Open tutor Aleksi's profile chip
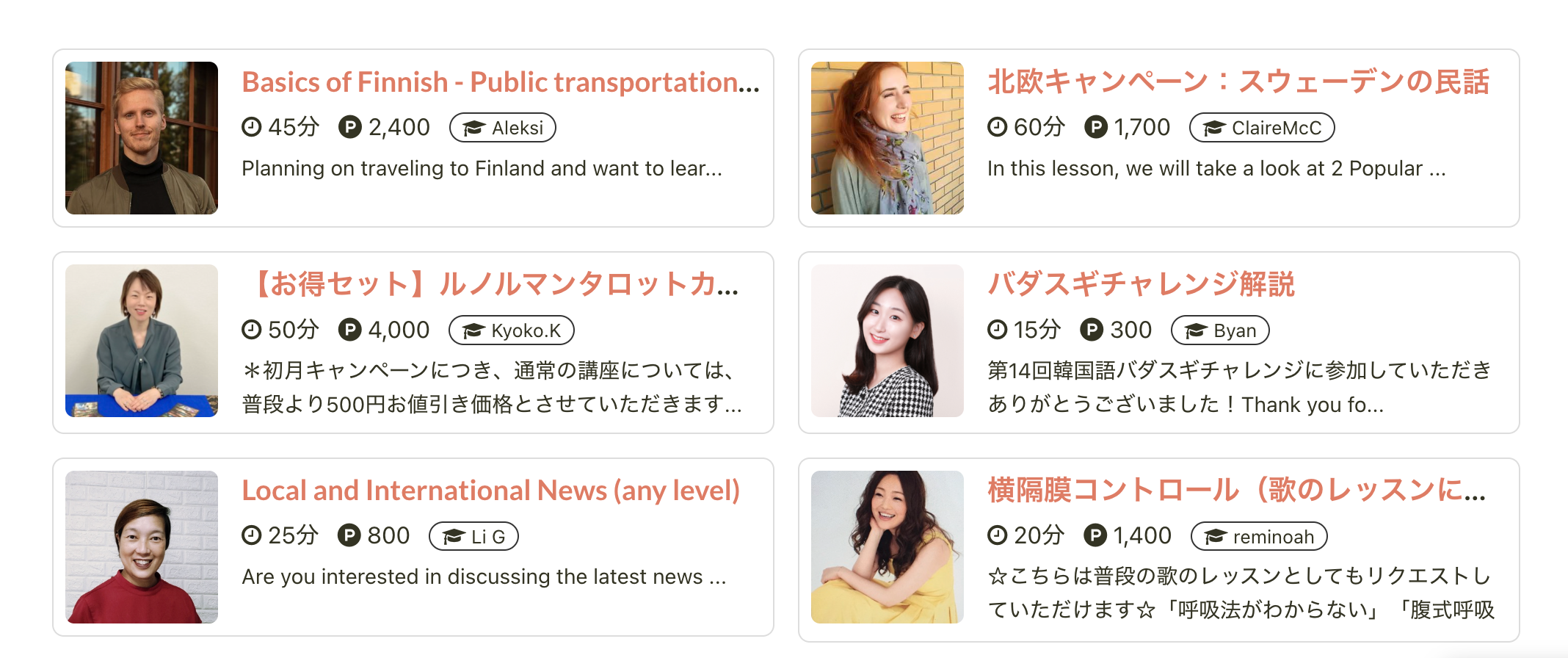The height and width of the screenshot is (658, 1568). 503,128
